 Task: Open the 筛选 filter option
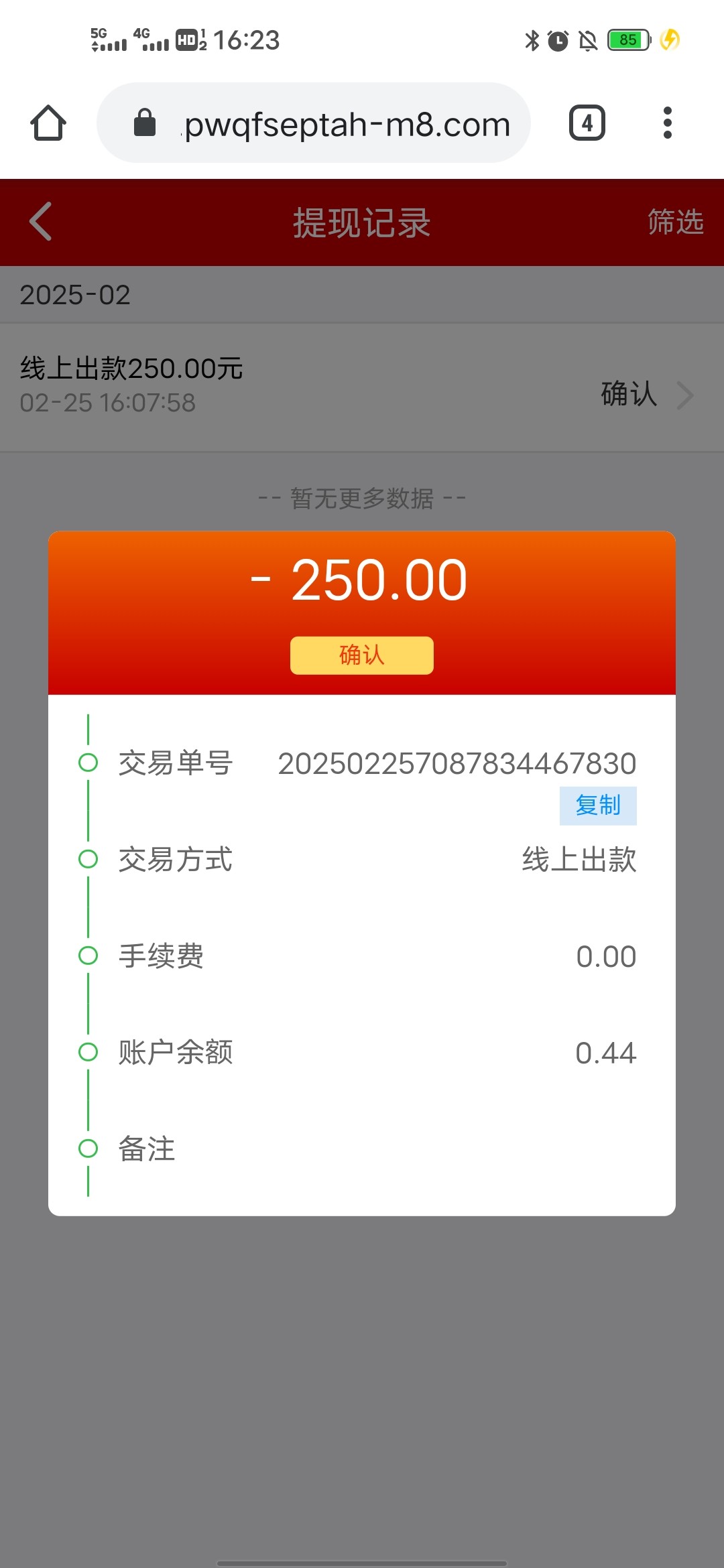[x=675, y=222]
